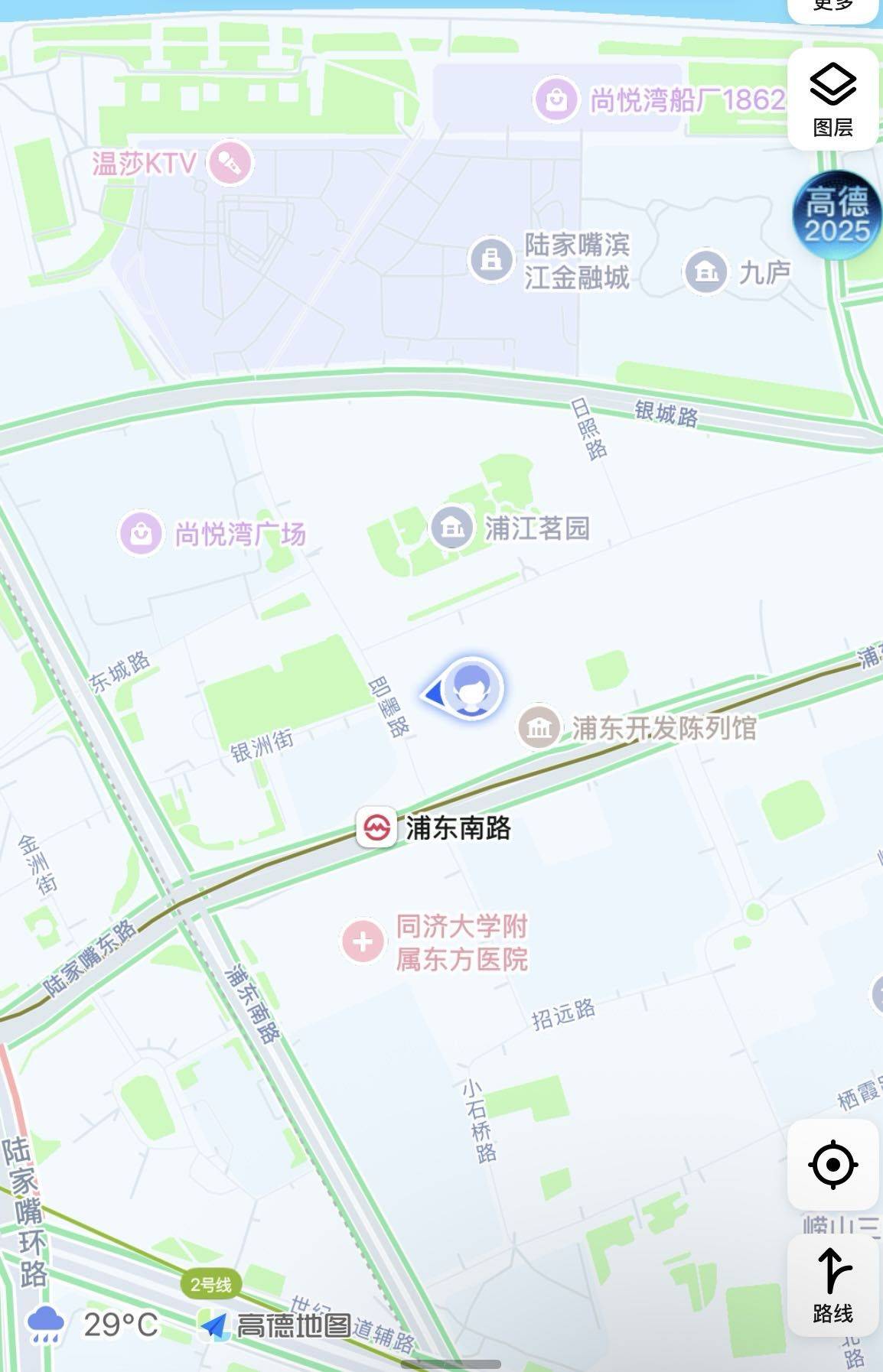Open the 更多 button
The image size is (883, 1372).
(x=832, y=6)
